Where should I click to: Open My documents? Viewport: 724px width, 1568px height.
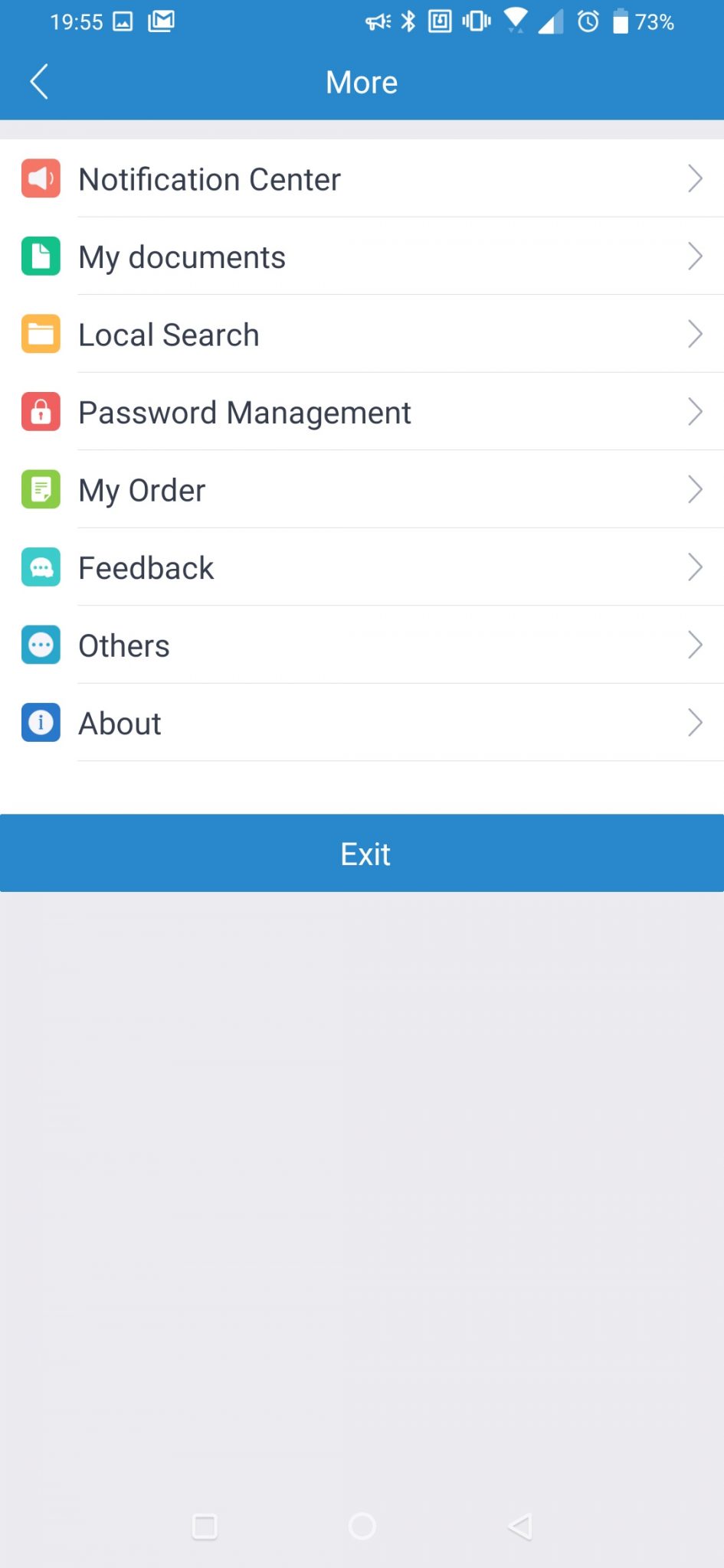[362, 256]
